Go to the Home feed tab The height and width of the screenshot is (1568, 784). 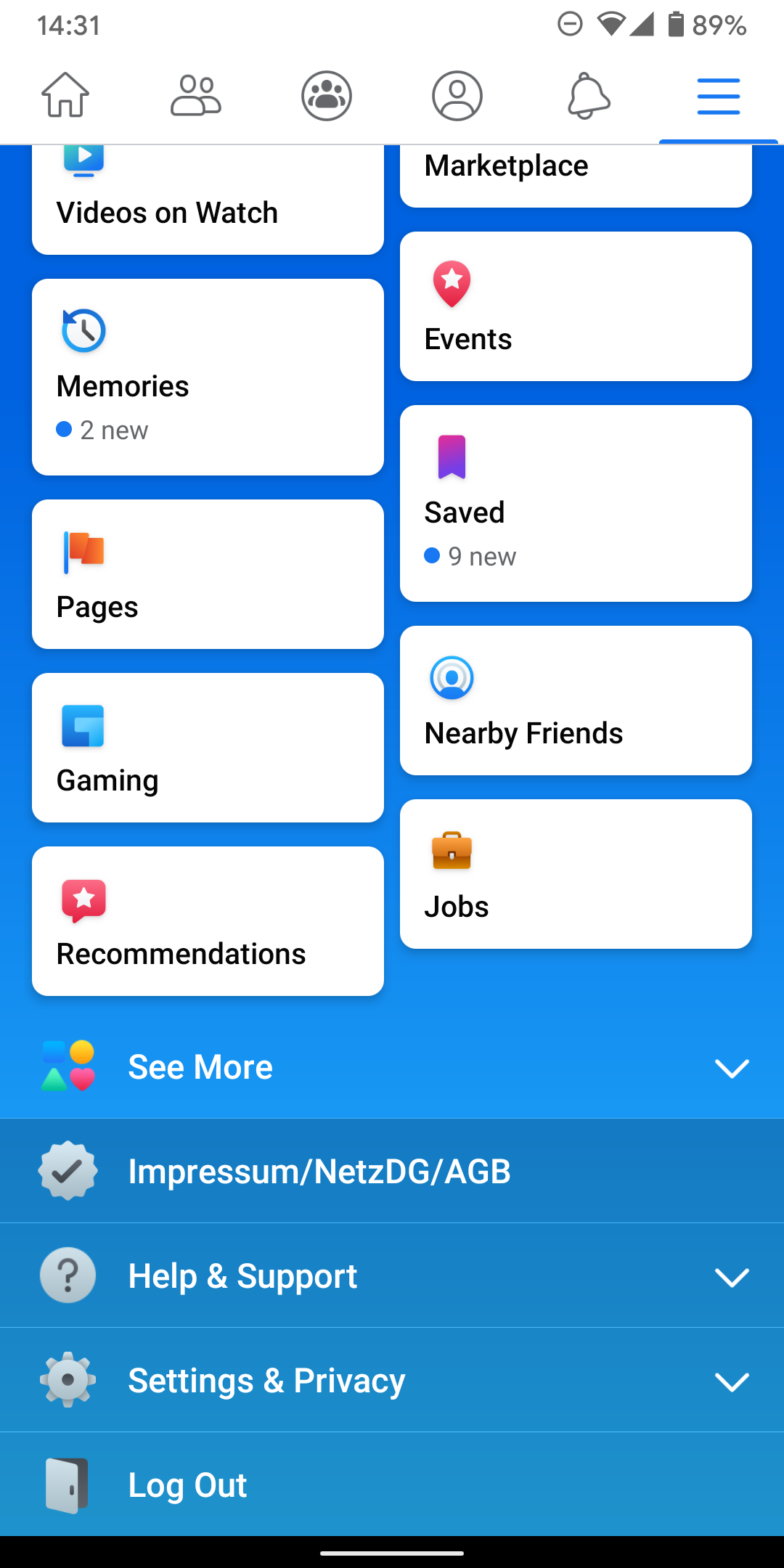click(x=65, y=95)
